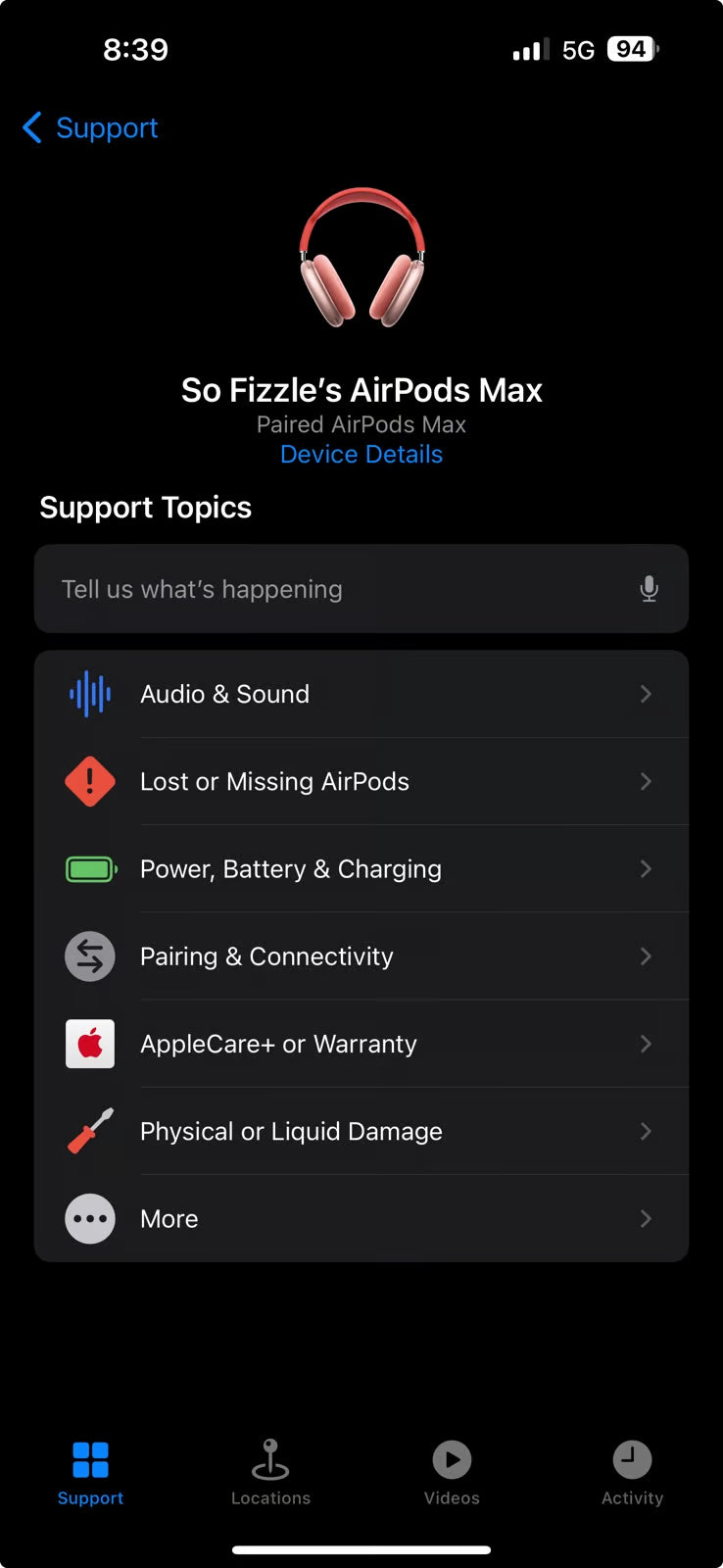
Task: Click the microphone icon in the search field
Action: pos(649,589)
